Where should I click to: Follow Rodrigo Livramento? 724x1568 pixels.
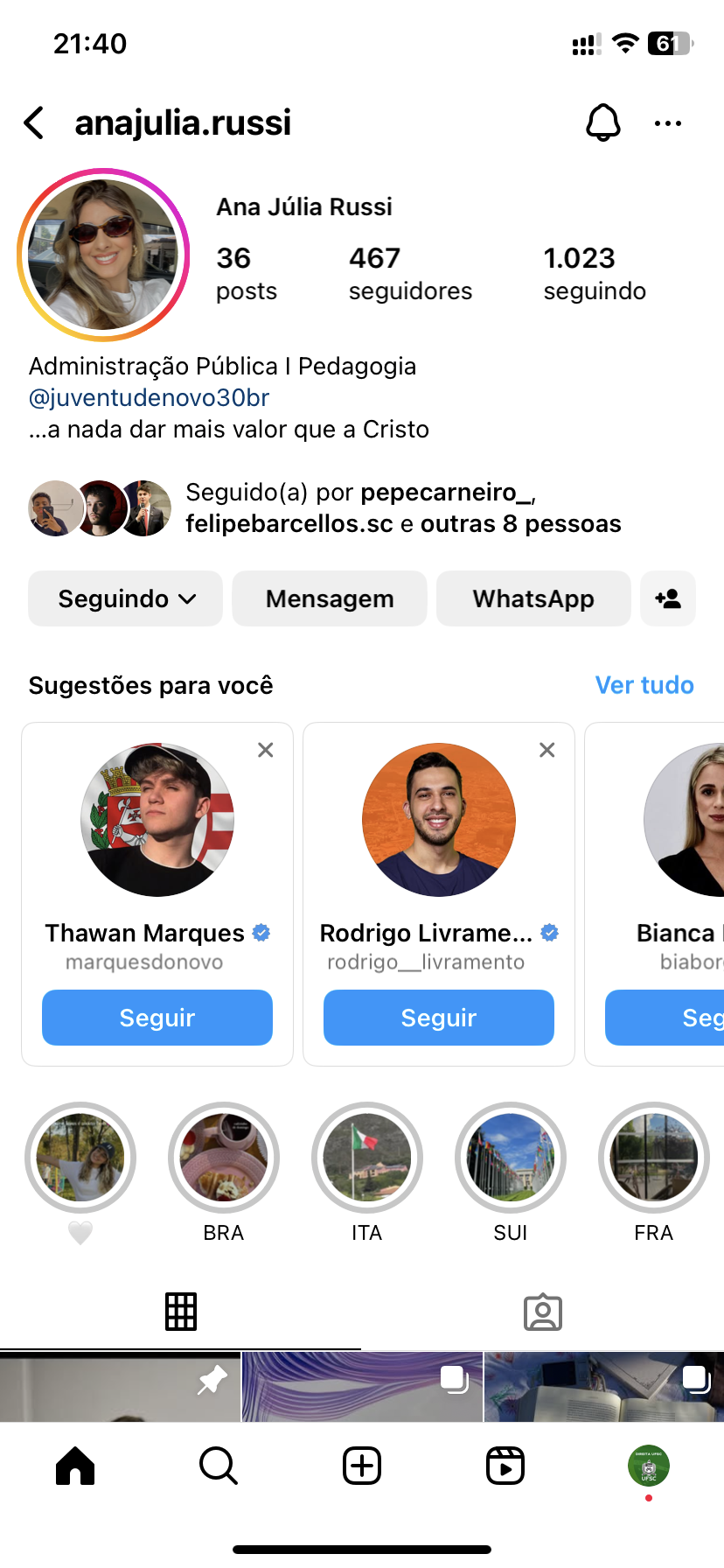(x=439, y=1018)
